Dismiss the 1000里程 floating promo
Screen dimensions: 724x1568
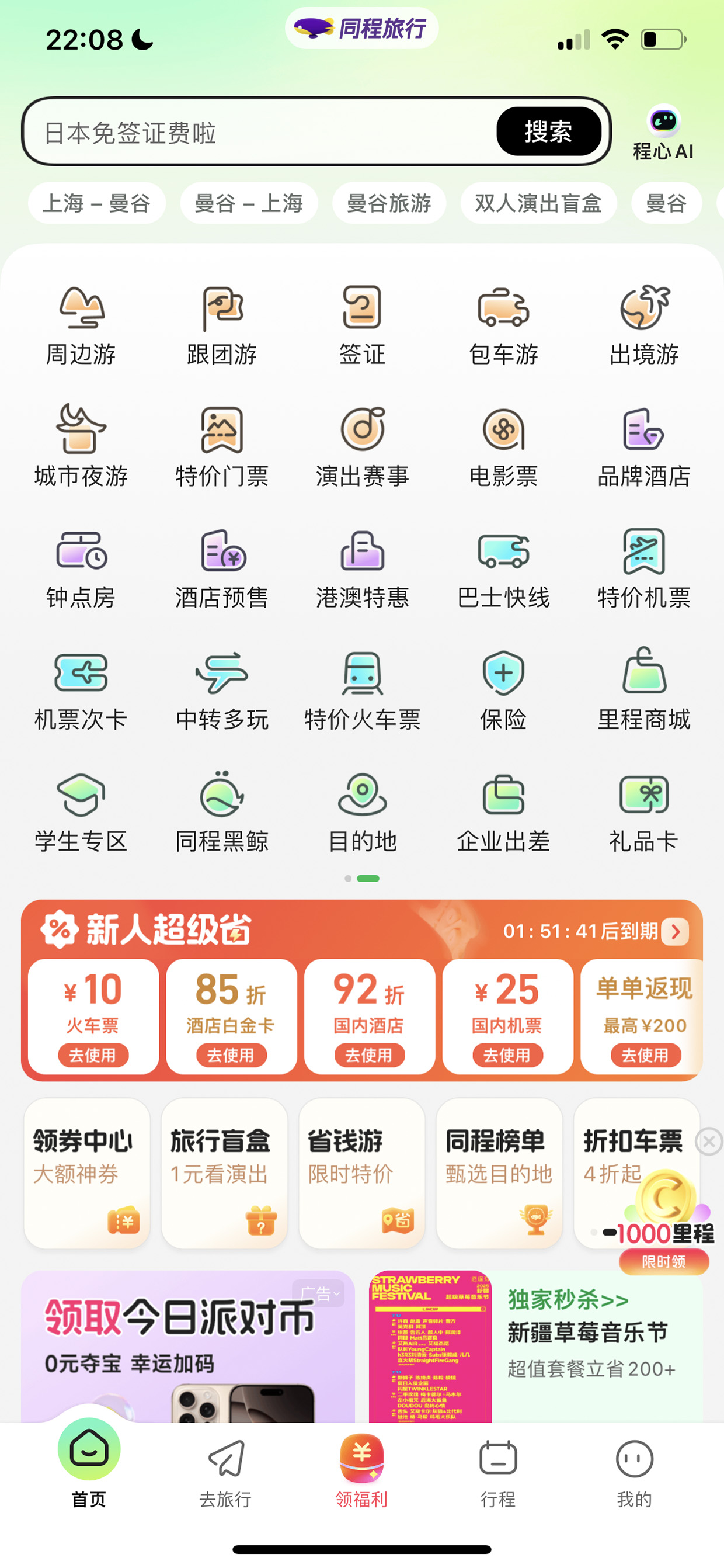(709, 1142)
